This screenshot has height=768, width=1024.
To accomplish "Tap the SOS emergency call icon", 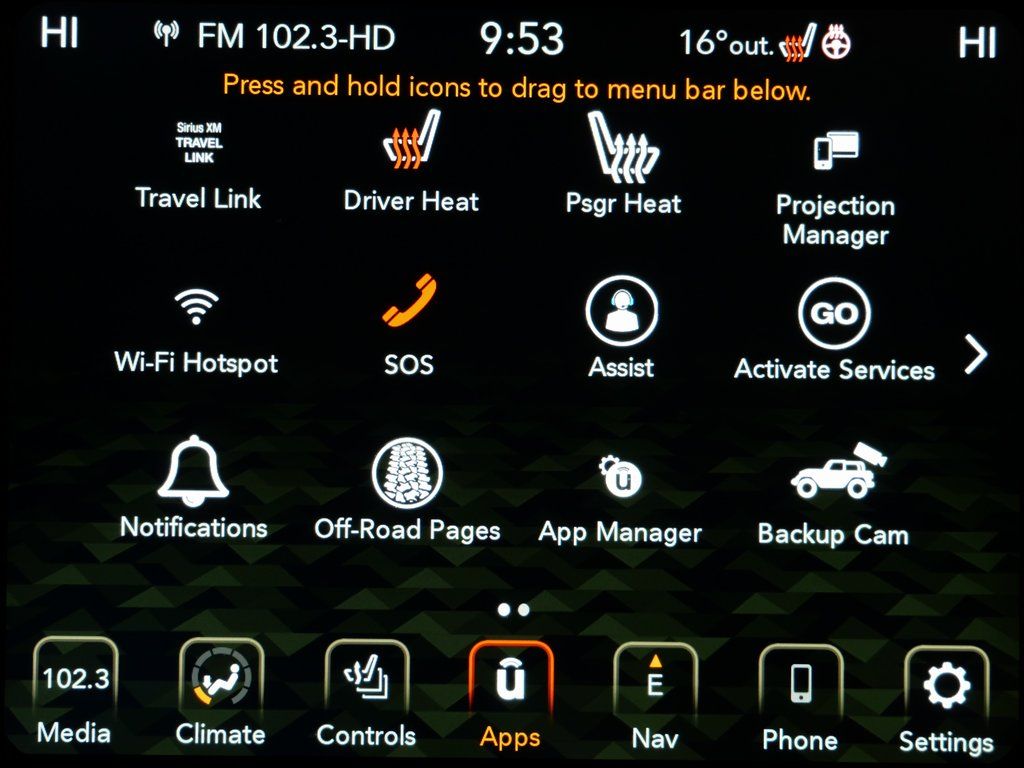I will pos(409,325).
